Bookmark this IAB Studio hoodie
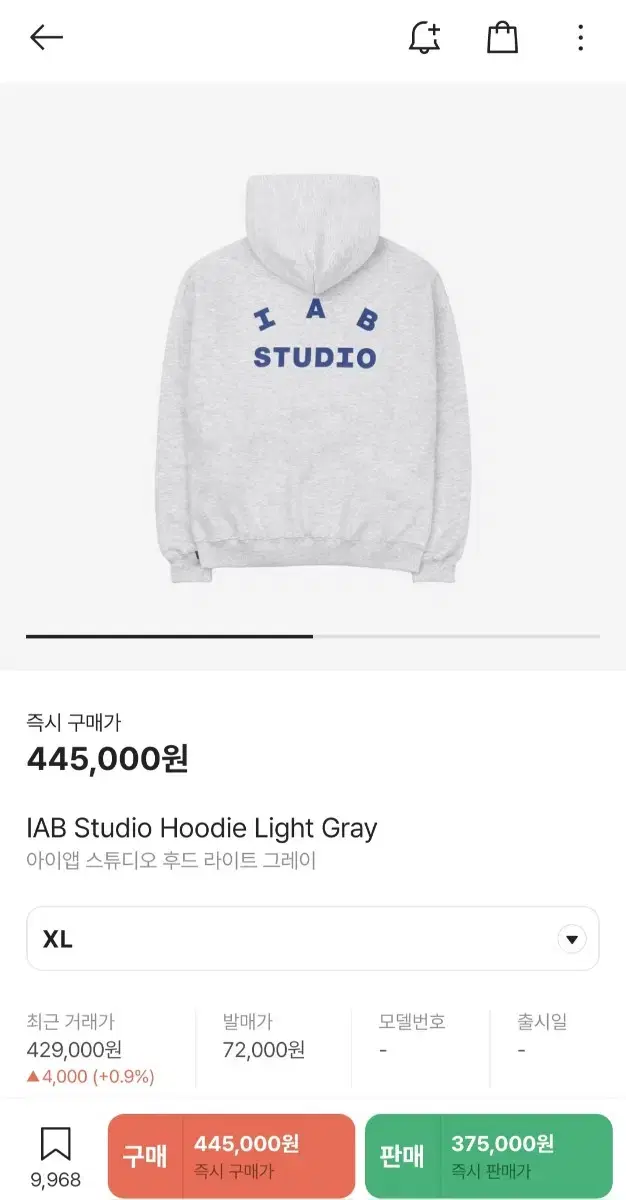 click(55, 1145)
